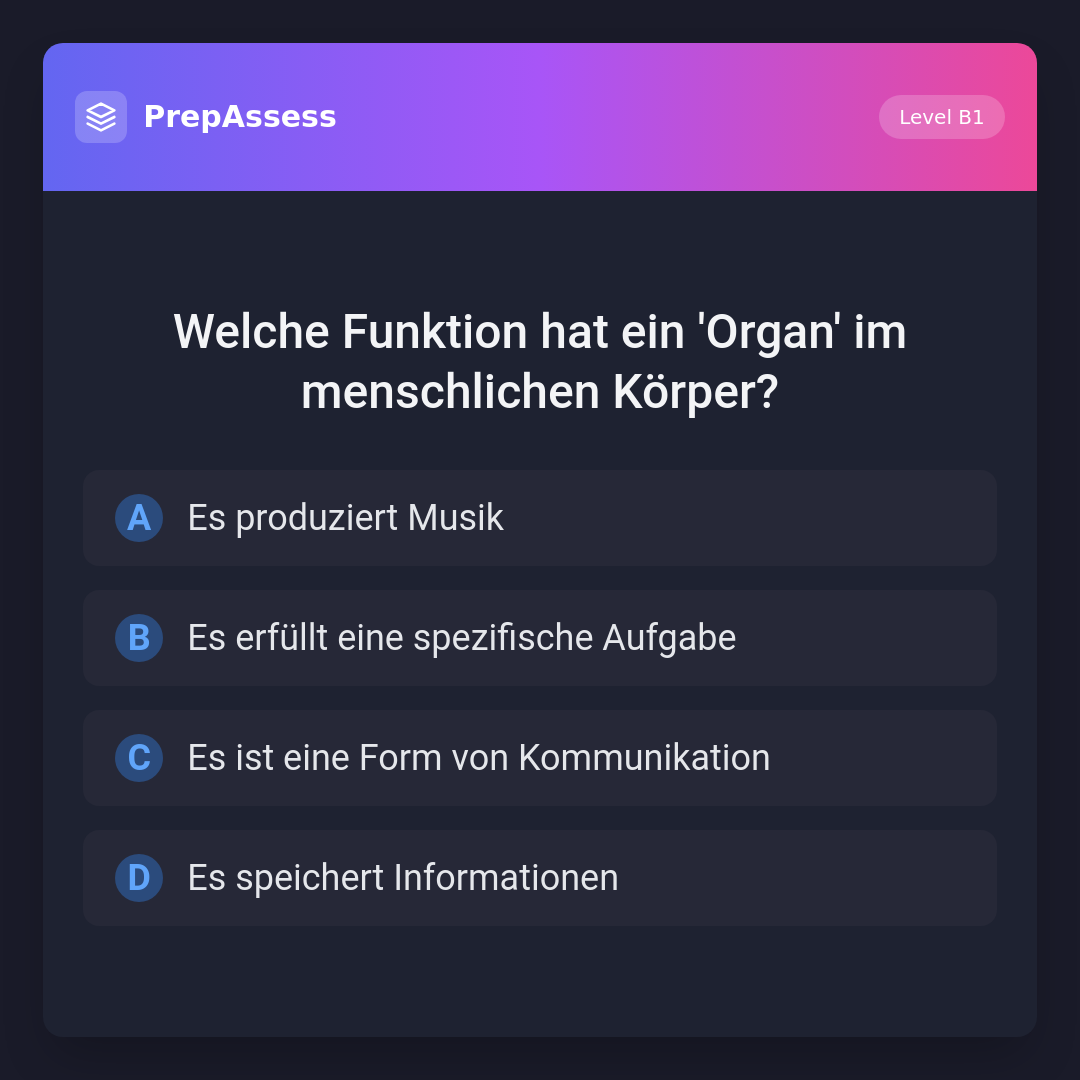Screen dimensions: 1080x1080
Task: Select answer A: Es produziert Musik
Action: (540, 518)
